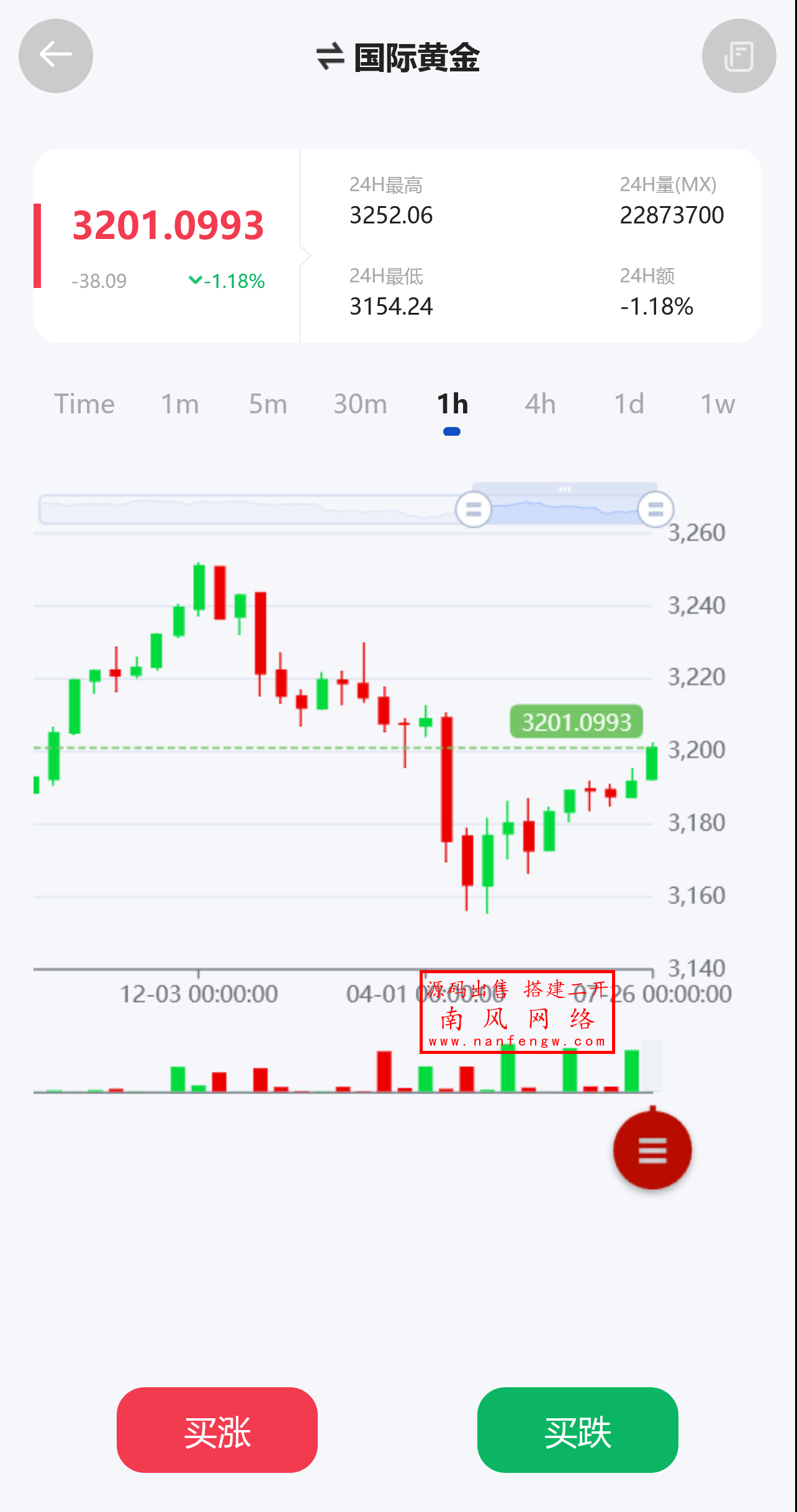Select the 1m interval
Image resolution: width=797 pixels, height=1512 pixels.
(180, 404)
